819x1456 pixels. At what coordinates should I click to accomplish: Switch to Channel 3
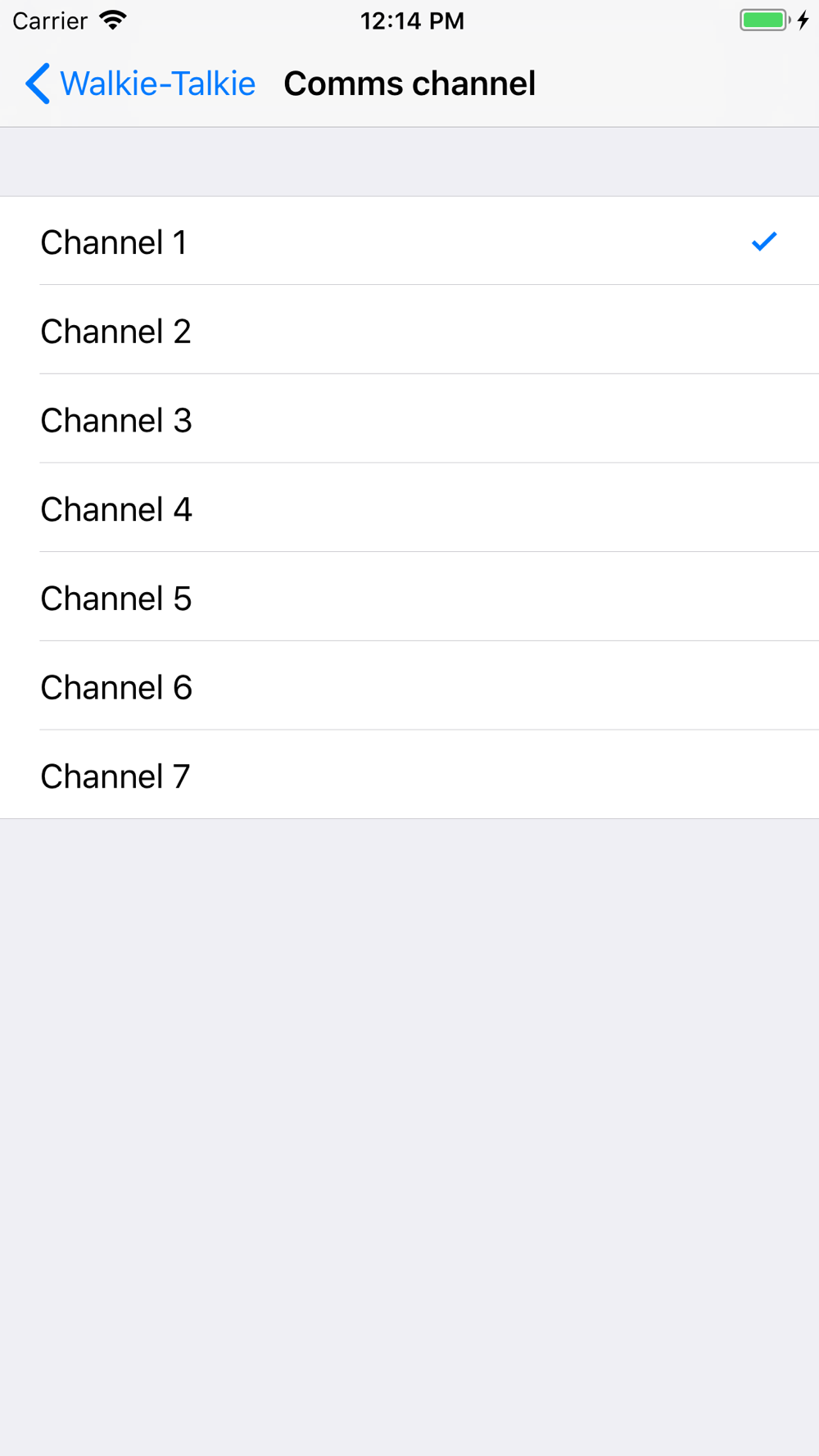409,420
